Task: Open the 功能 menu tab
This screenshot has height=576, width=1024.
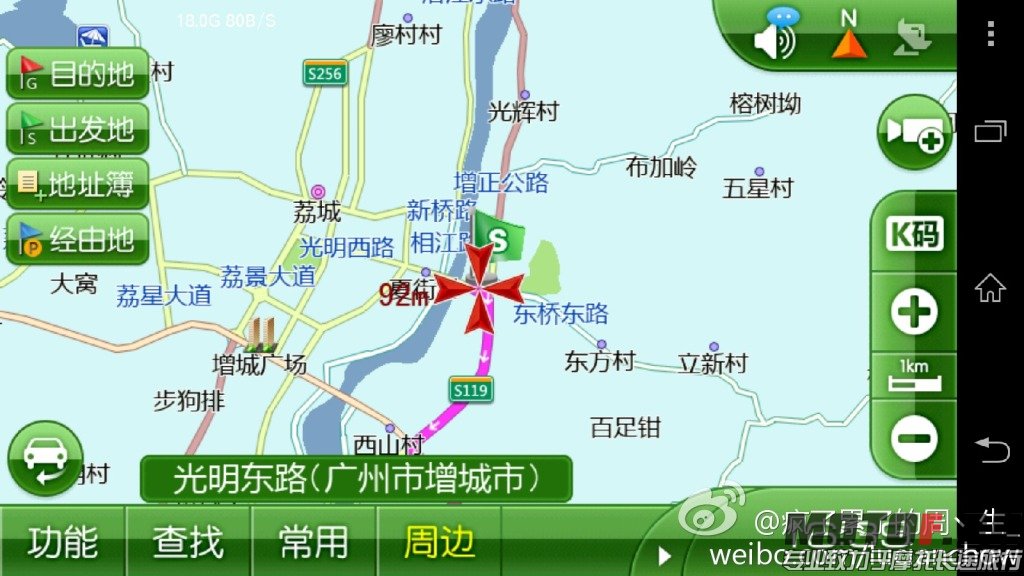Action: 63,542
